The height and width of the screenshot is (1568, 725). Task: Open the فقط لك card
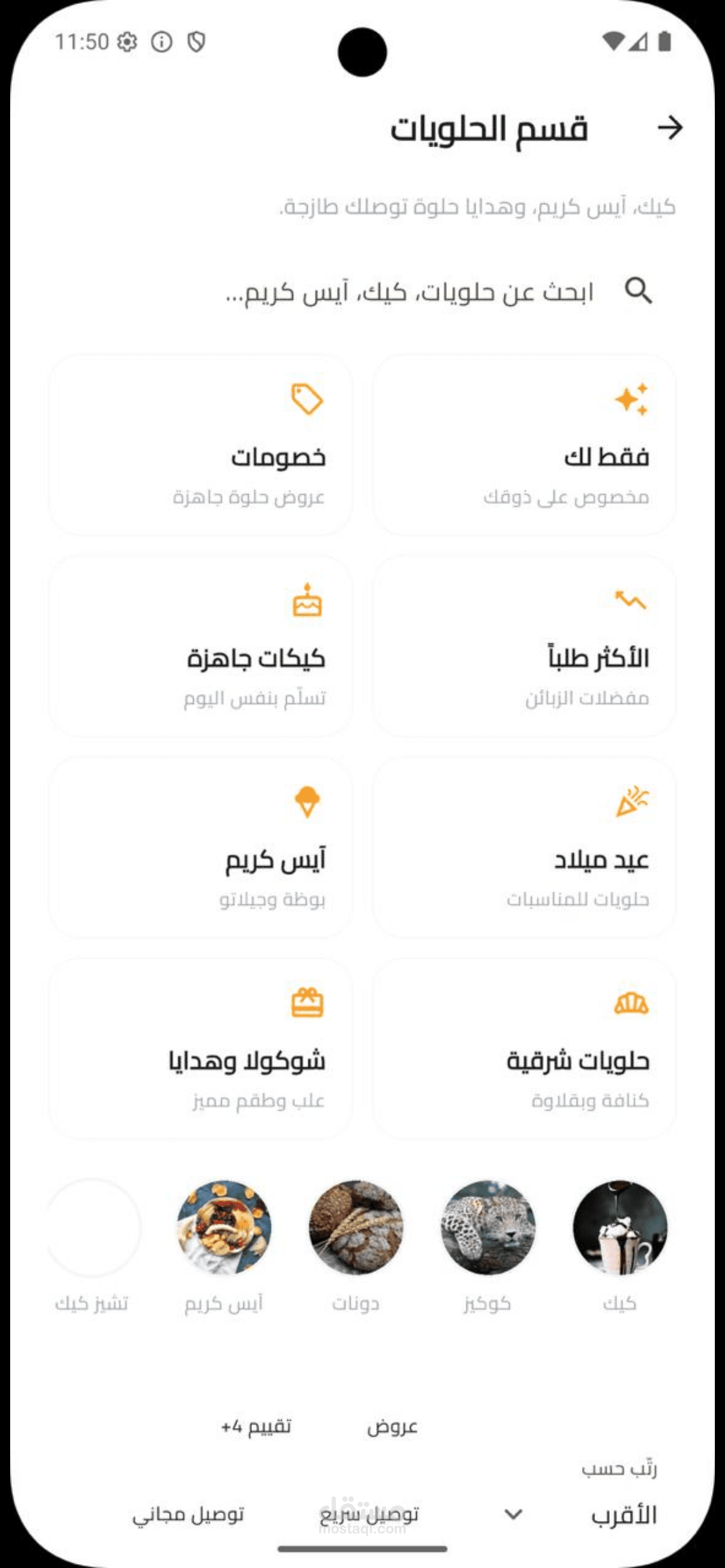[523, 445]
